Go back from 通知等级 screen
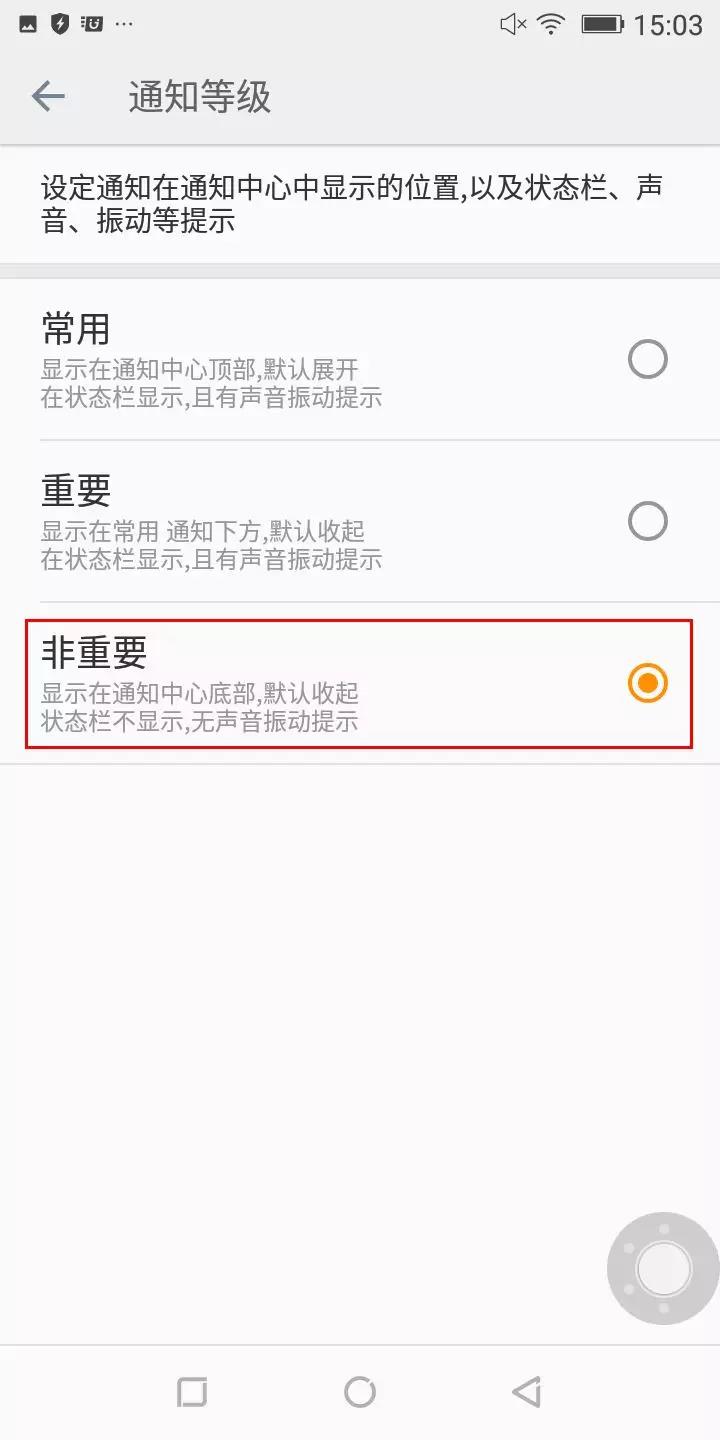Image resolution: width=720 pixels, height=1440 pixels. 48,97
